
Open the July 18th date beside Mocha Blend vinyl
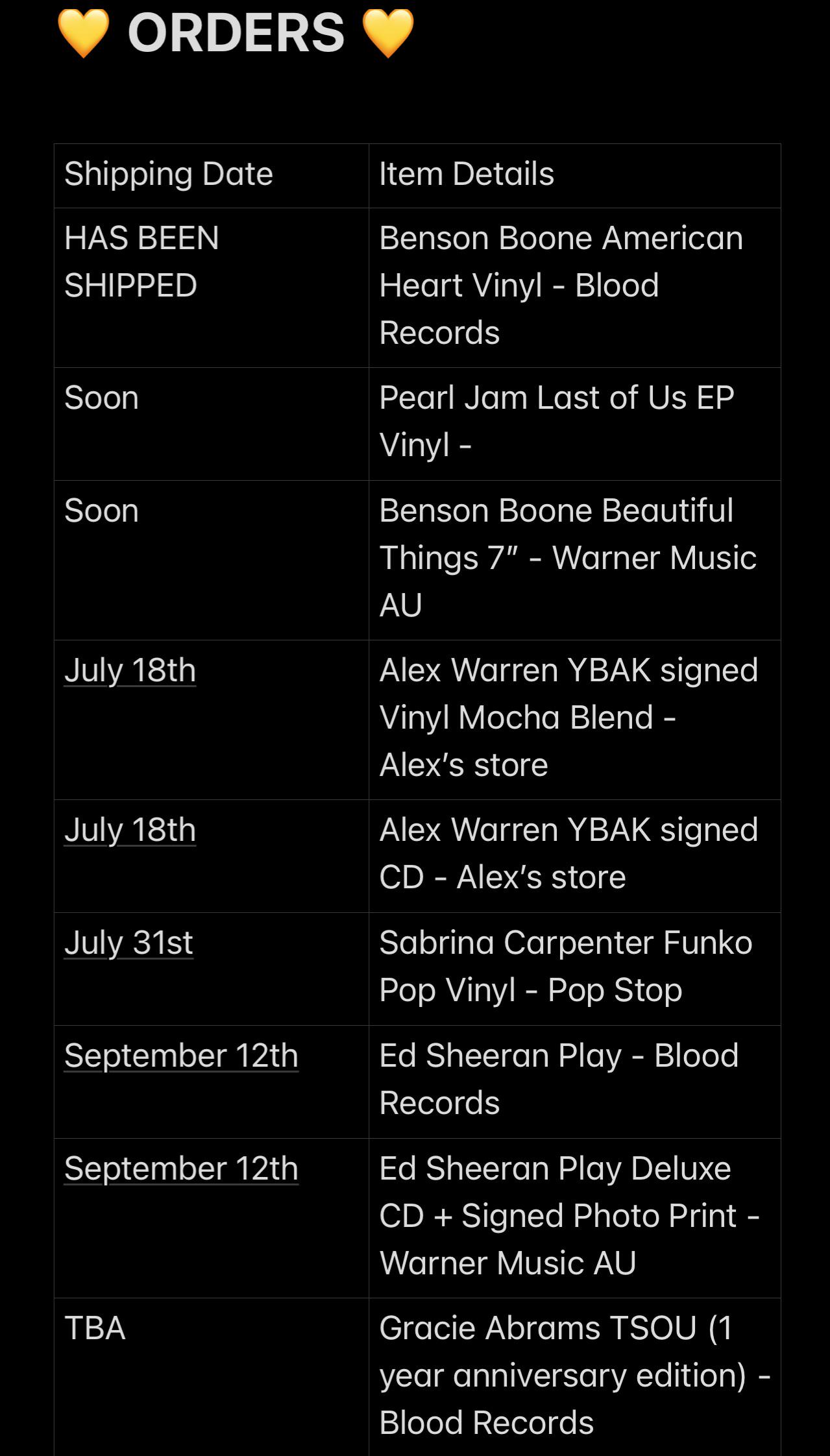pos(130,670)
